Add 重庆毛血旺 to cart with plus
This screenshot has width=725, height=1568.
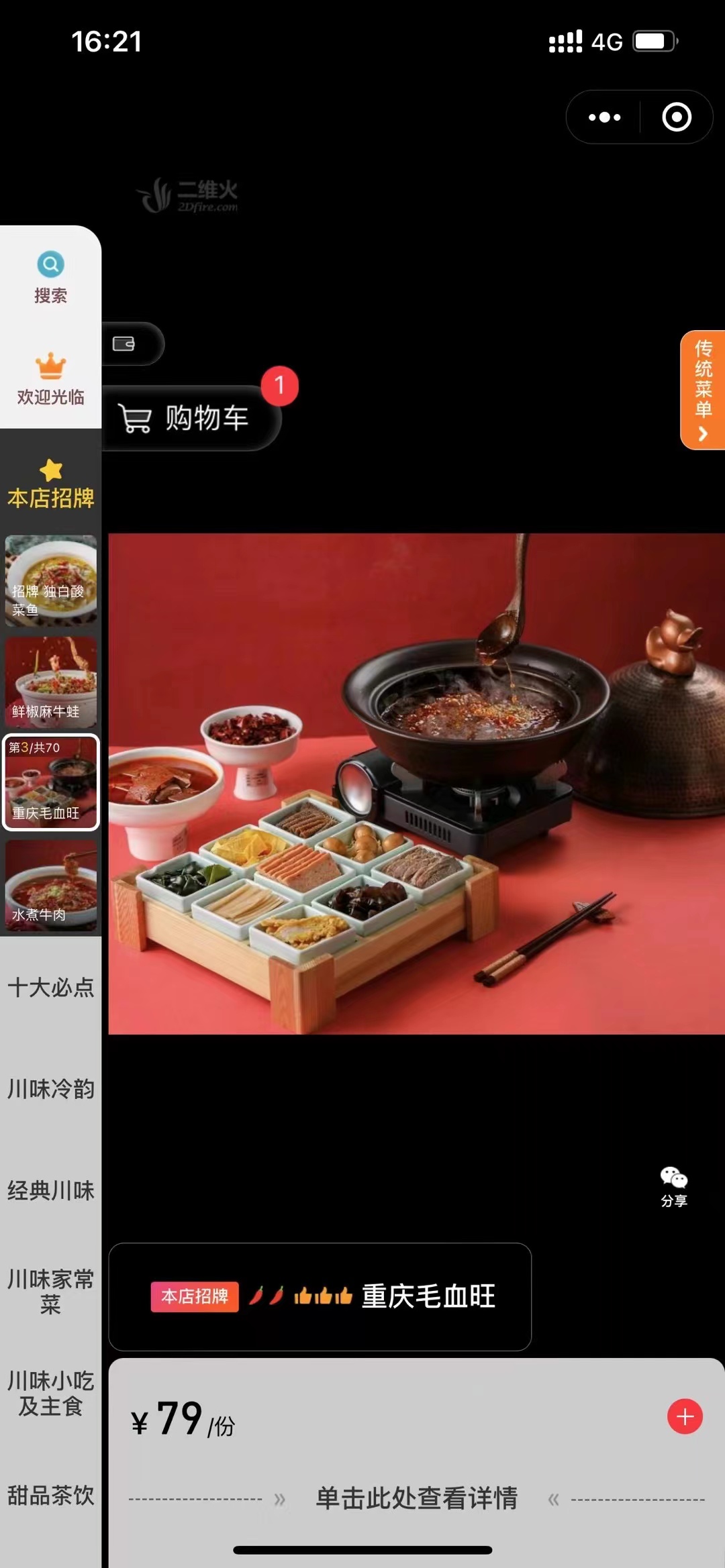click(685, 1416)
